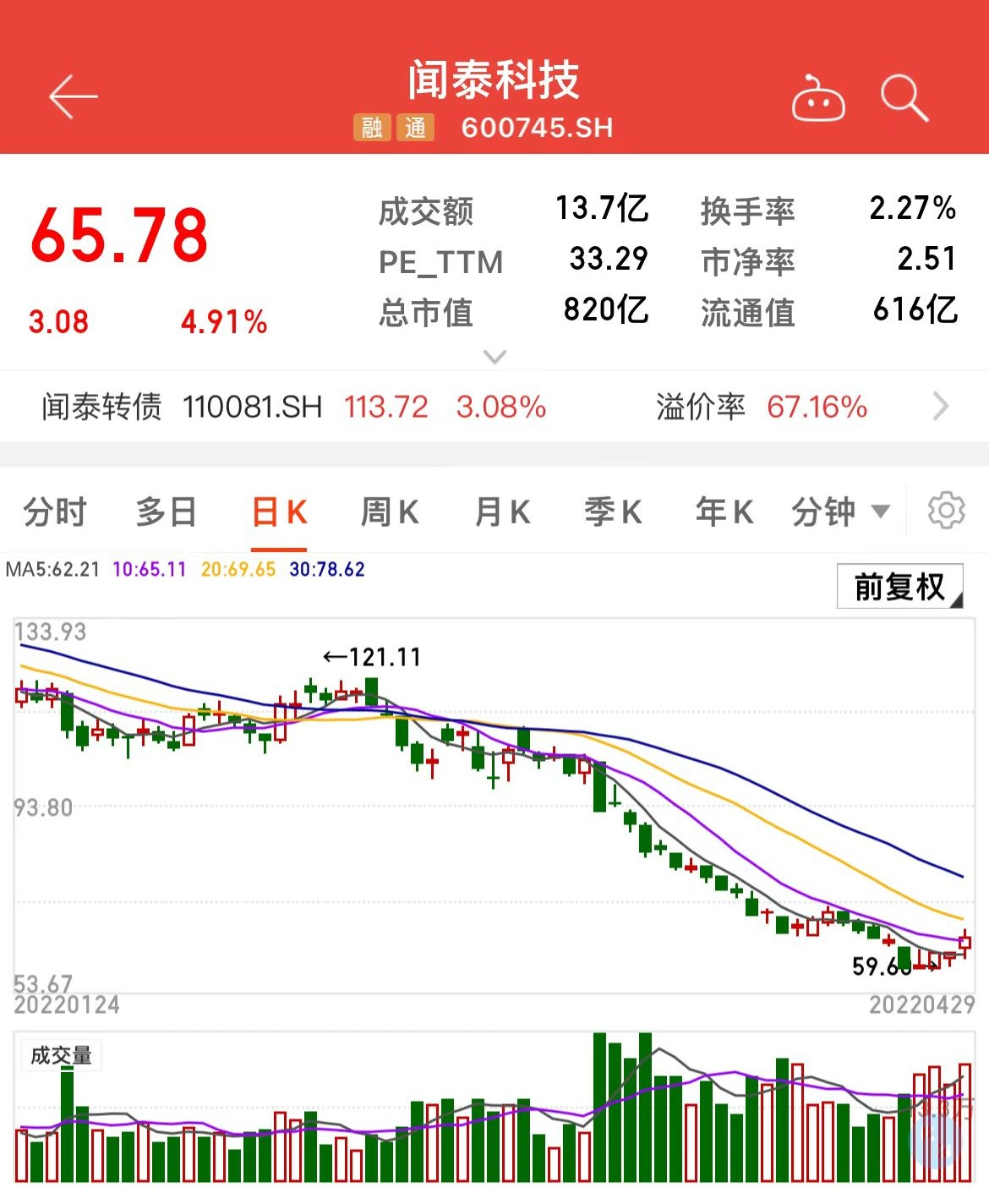
Task: Tap the 成交量 volume indicator label
Action: point(61,1055)
